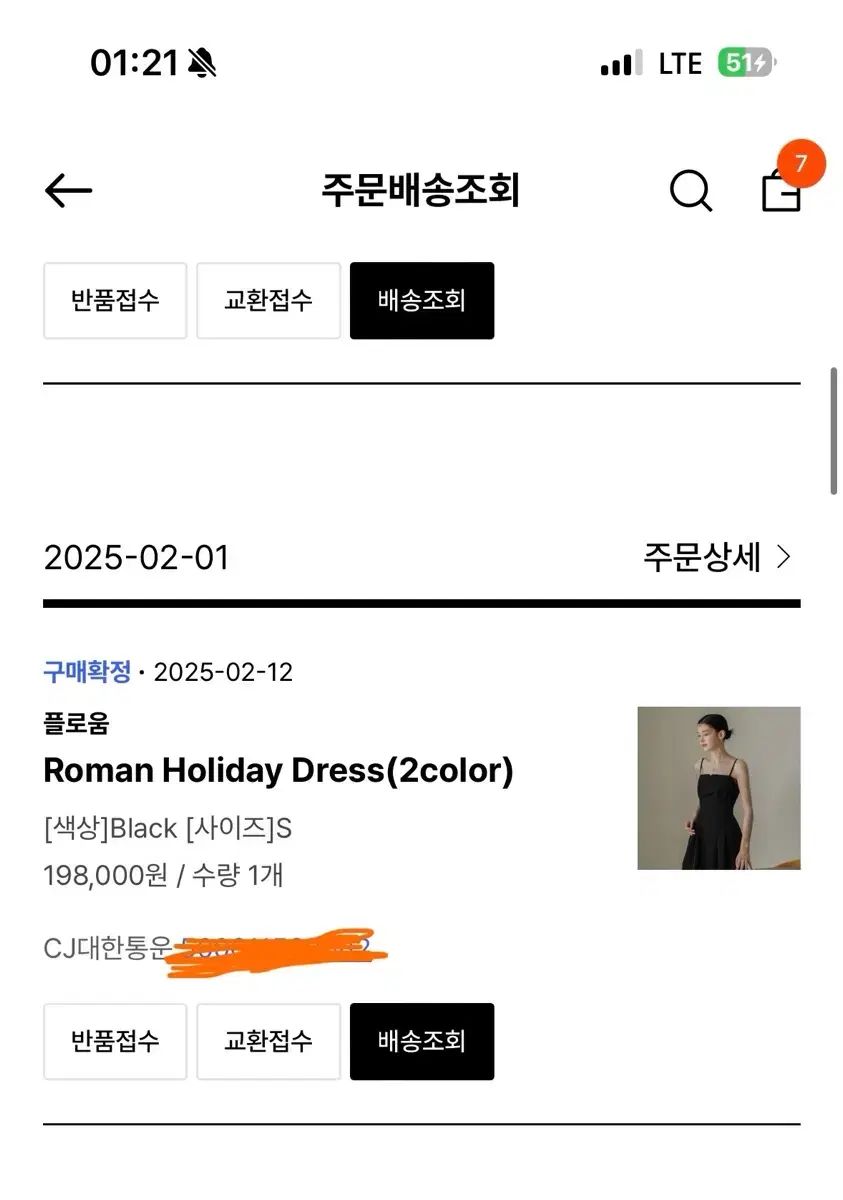Go back using the arrow icon

(68, 190)
